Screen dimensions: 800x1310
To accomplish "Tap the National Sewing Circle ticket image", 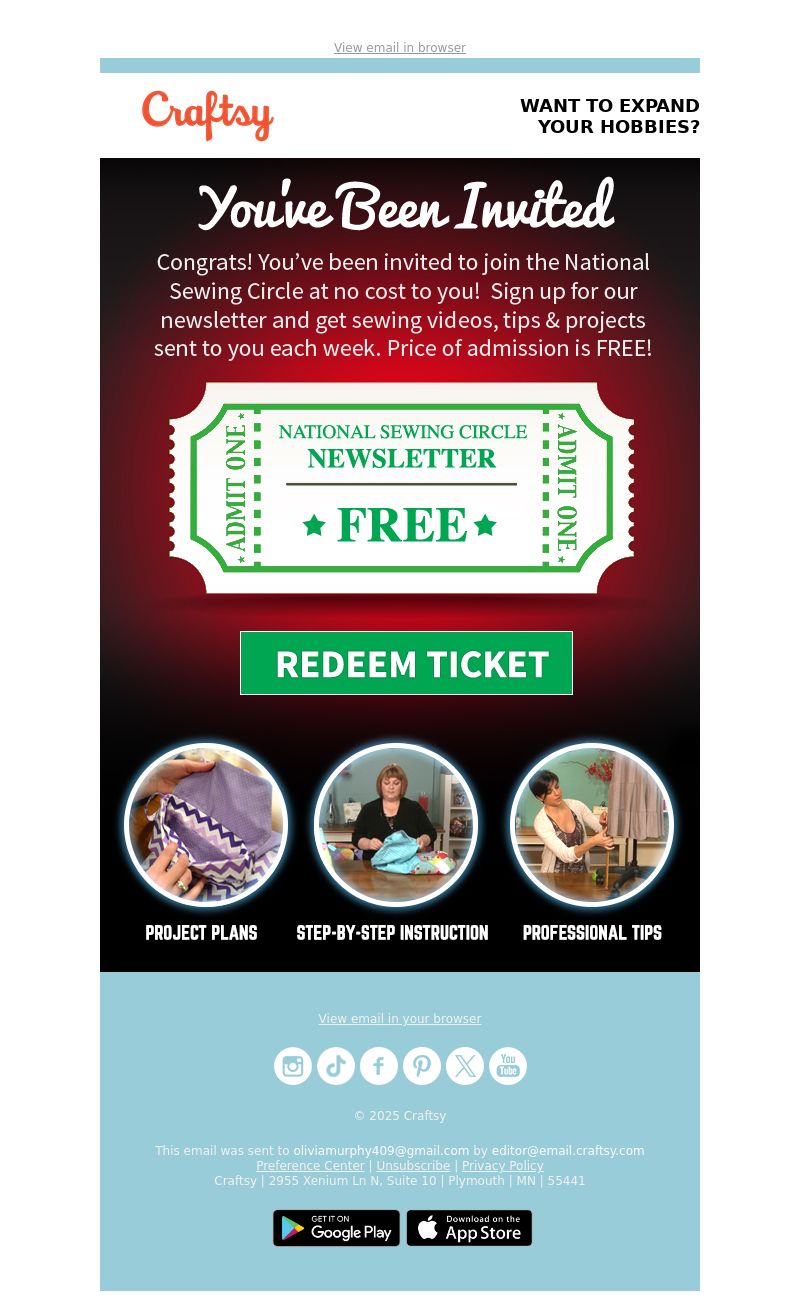I will (401, 488).
